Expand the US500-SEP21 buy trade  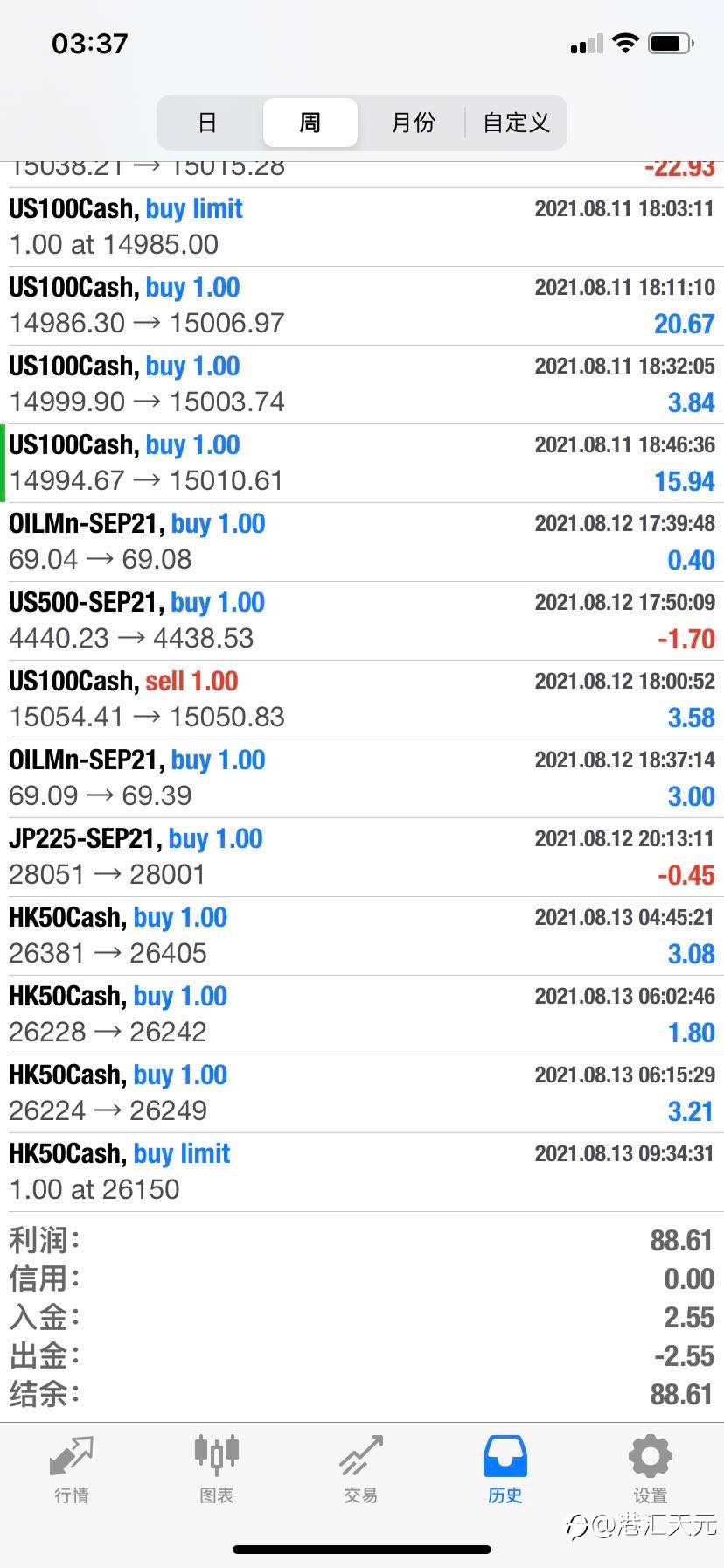click(x=362, y=621)
